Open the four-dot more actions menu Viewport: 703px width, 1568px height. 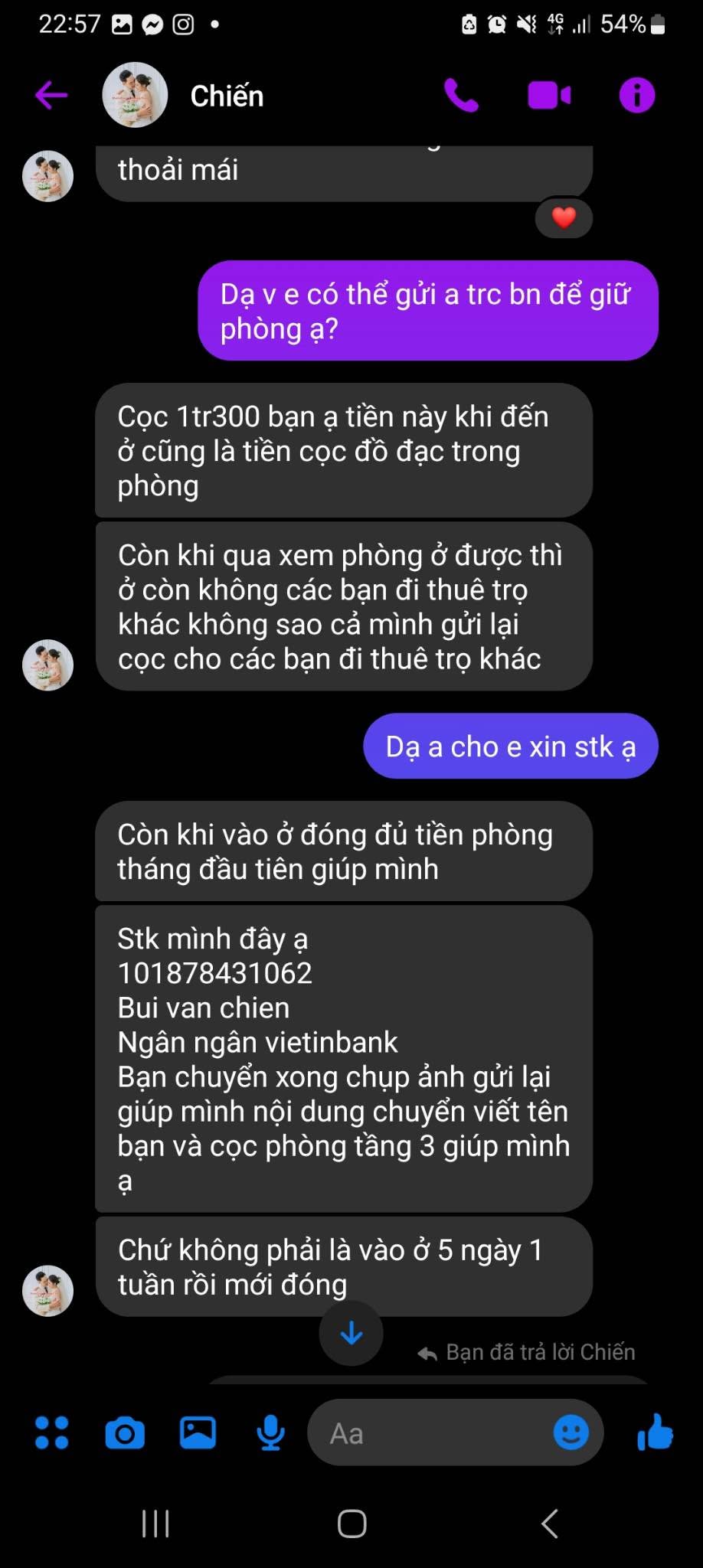point(52,1432)
